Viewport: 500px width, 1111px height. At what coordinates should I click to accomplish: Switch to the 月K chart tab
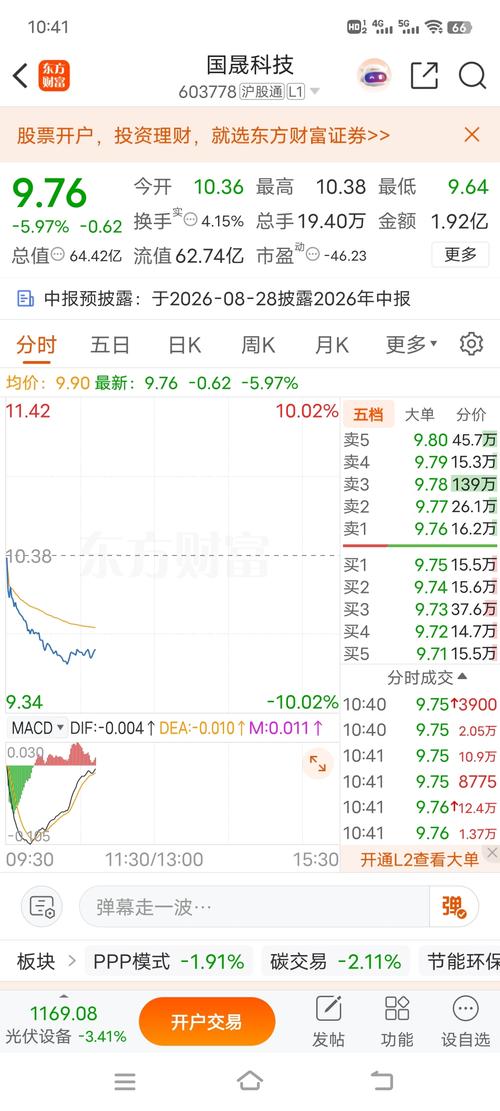tap(331, 345)
